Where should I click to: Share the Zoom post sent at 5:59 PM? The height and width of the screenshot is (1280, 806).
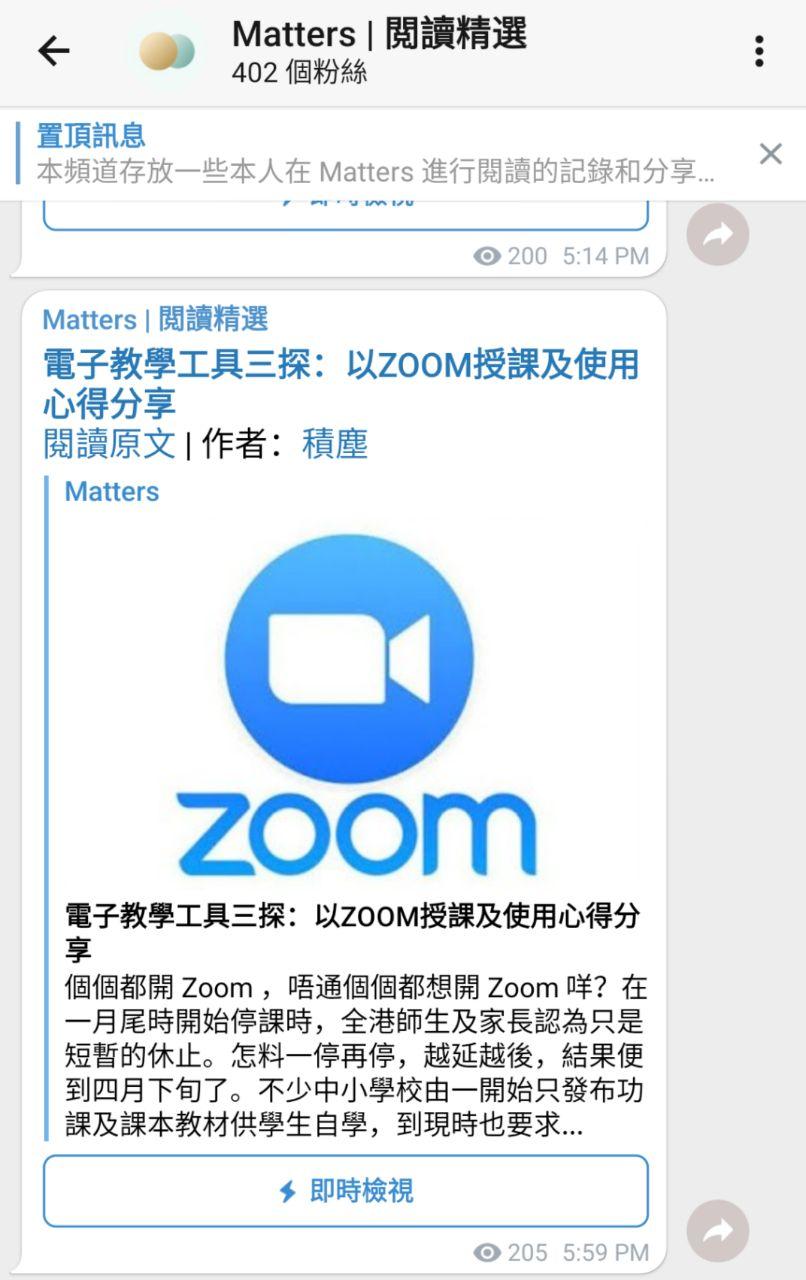pos(717,1231)
